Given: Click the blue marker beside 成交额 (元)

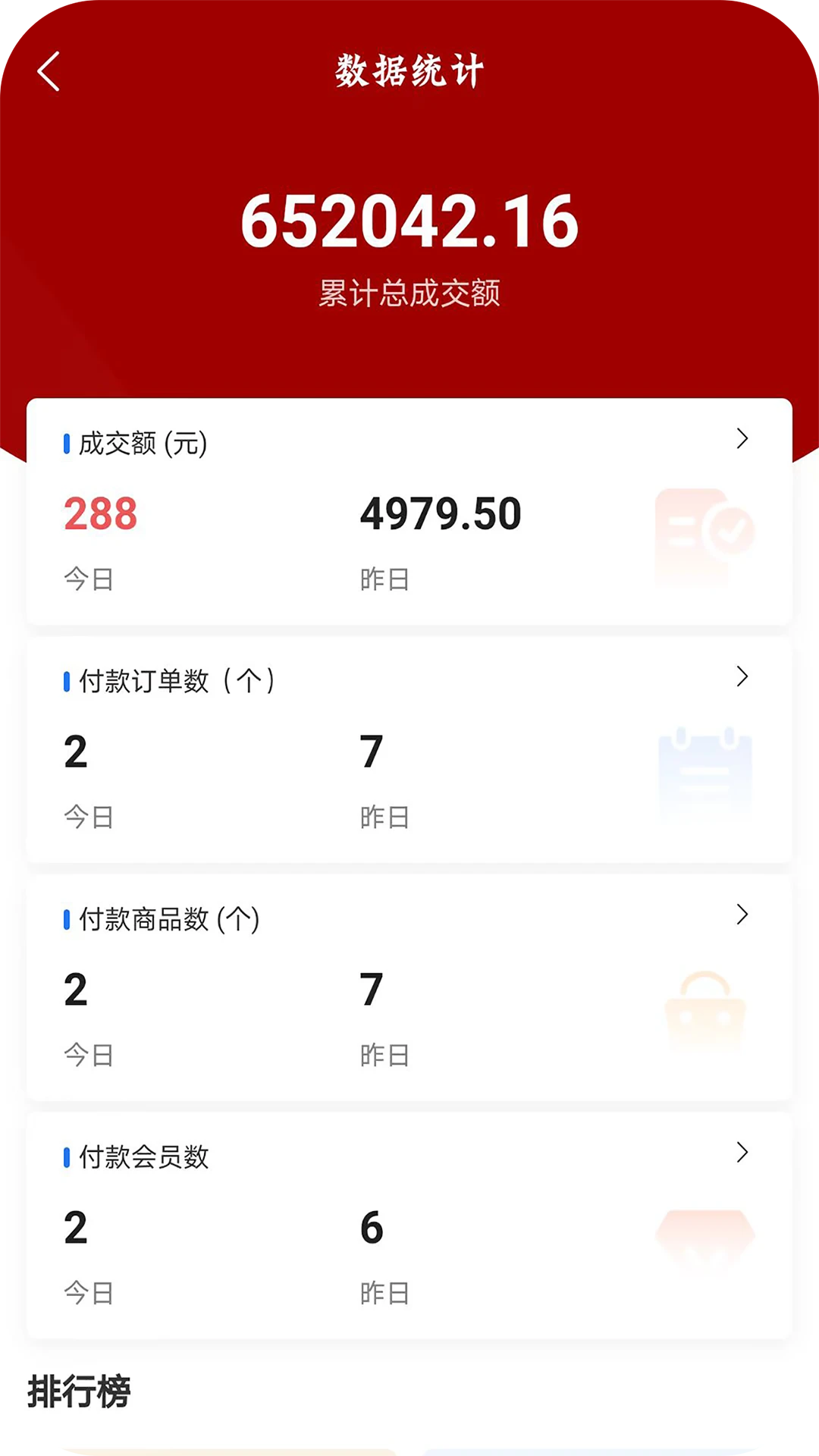Looking at the screenshot, I should (x=67, y=444).
